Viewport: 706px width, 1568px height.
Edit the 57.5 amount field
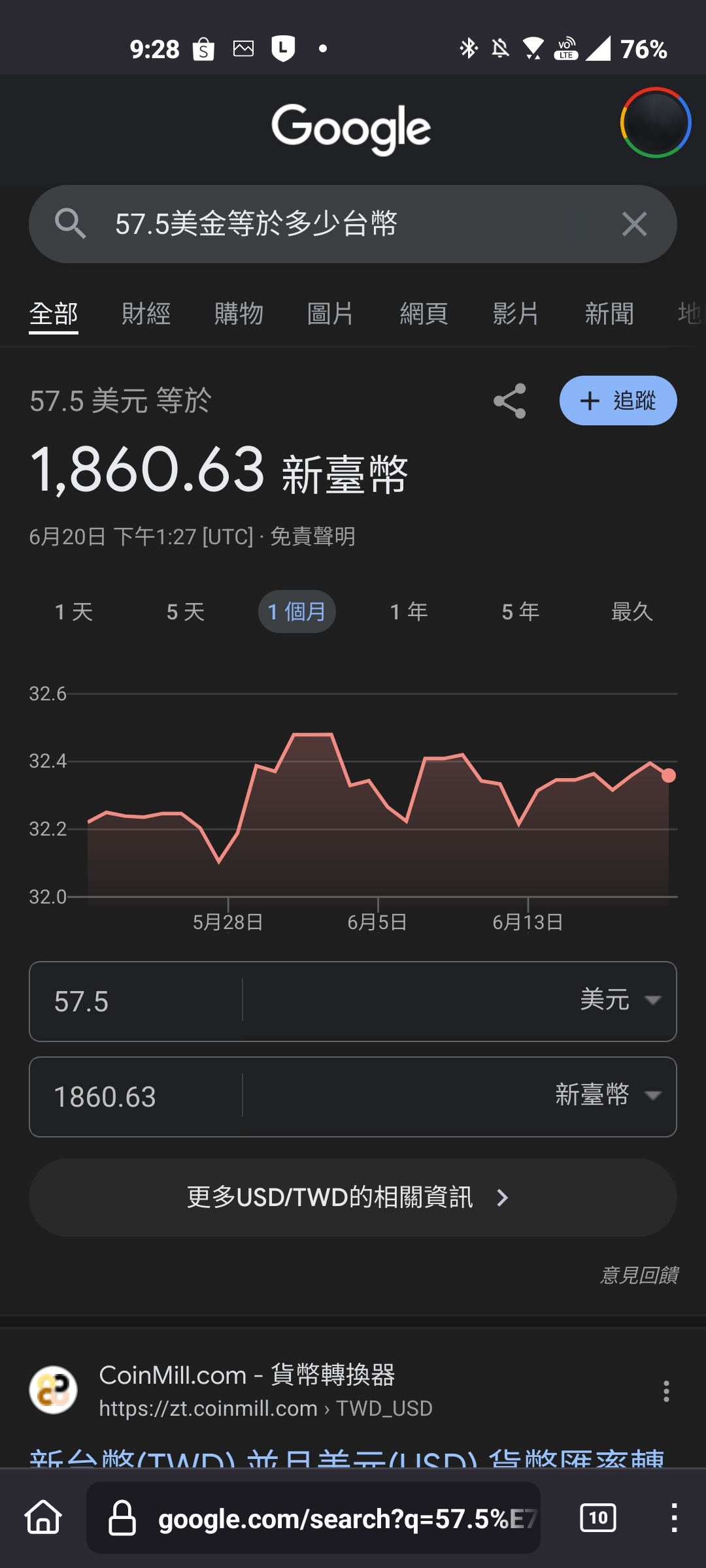tap(134, 1002)
